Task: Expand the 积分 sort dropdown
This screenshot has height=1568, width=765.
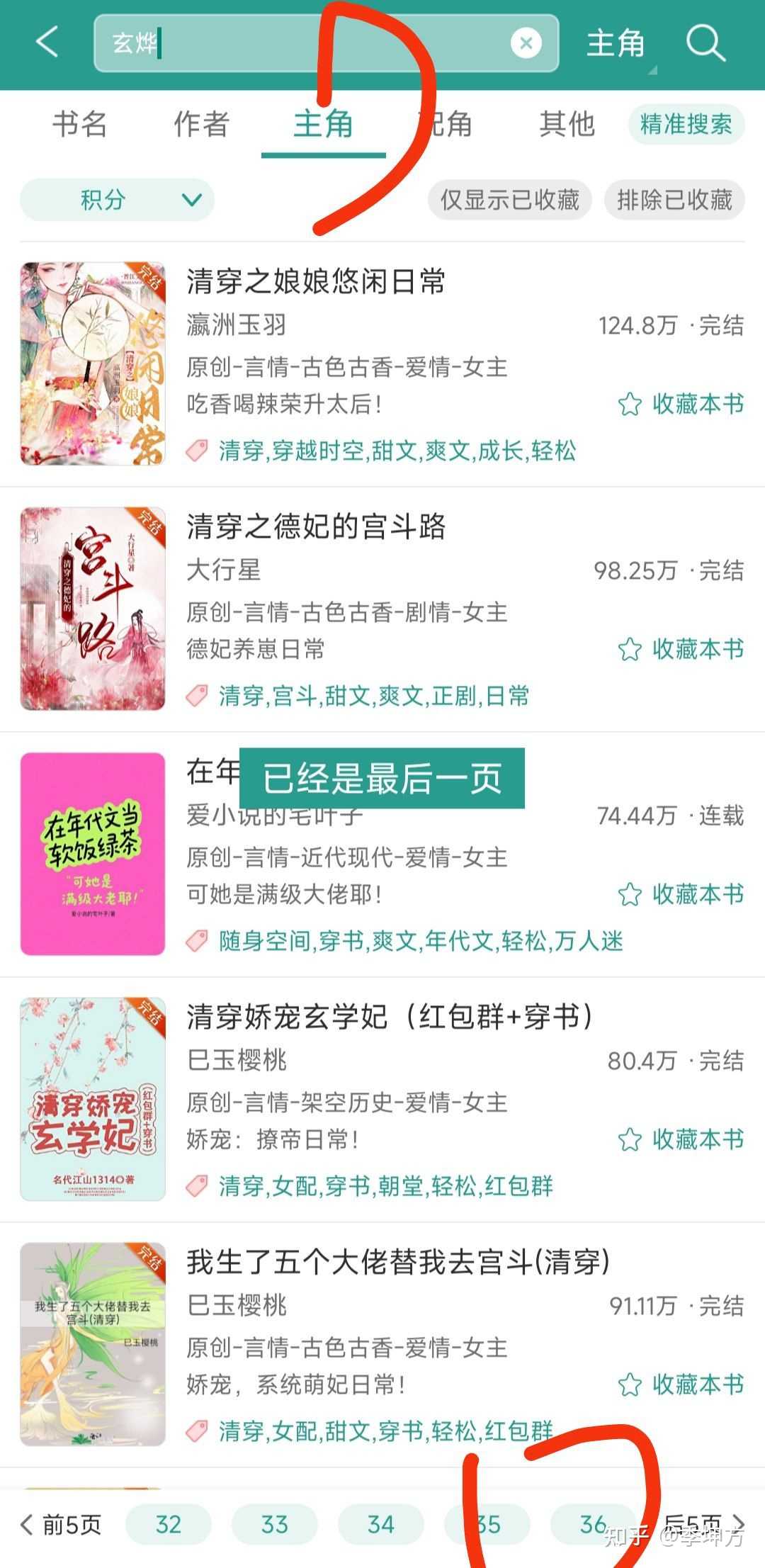Action: 117,200
